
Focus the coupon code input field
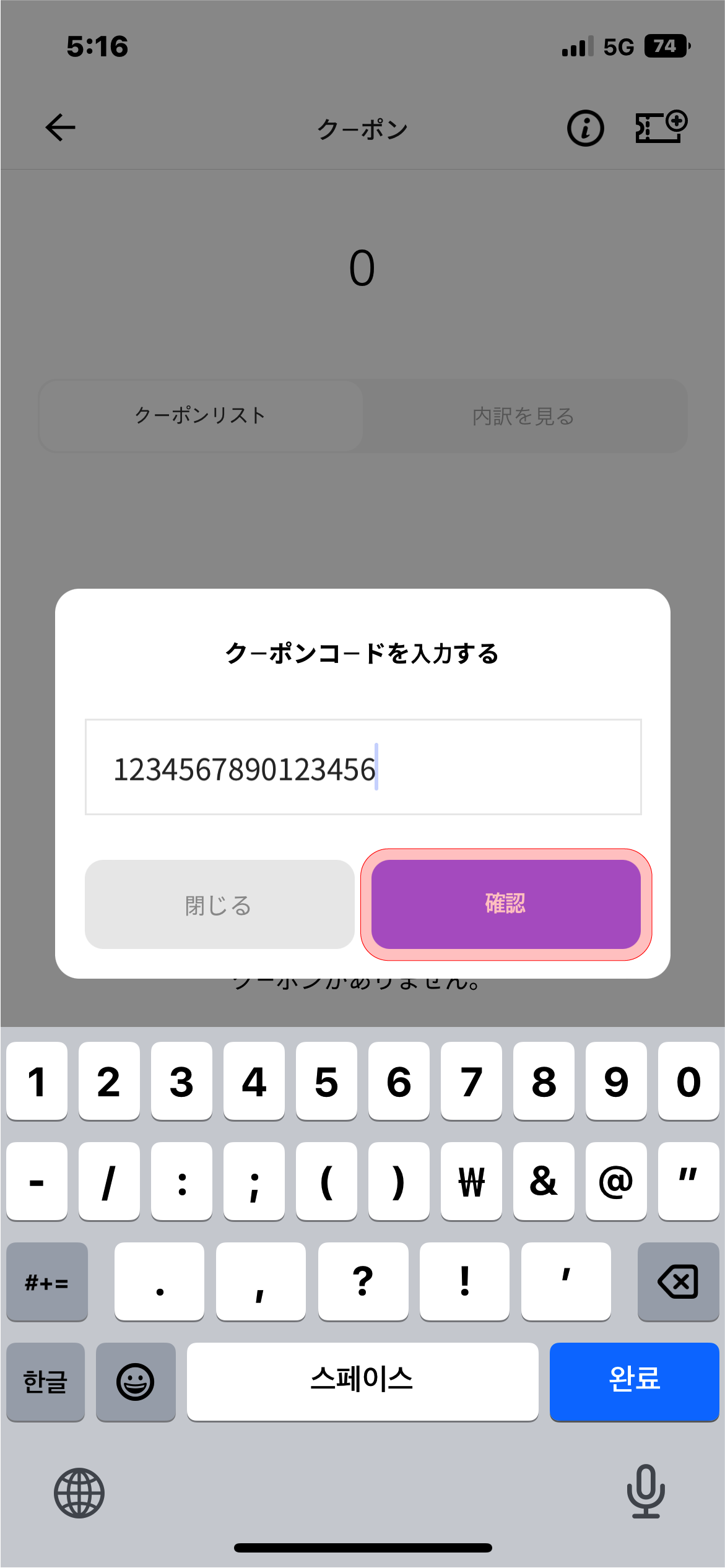363,768
